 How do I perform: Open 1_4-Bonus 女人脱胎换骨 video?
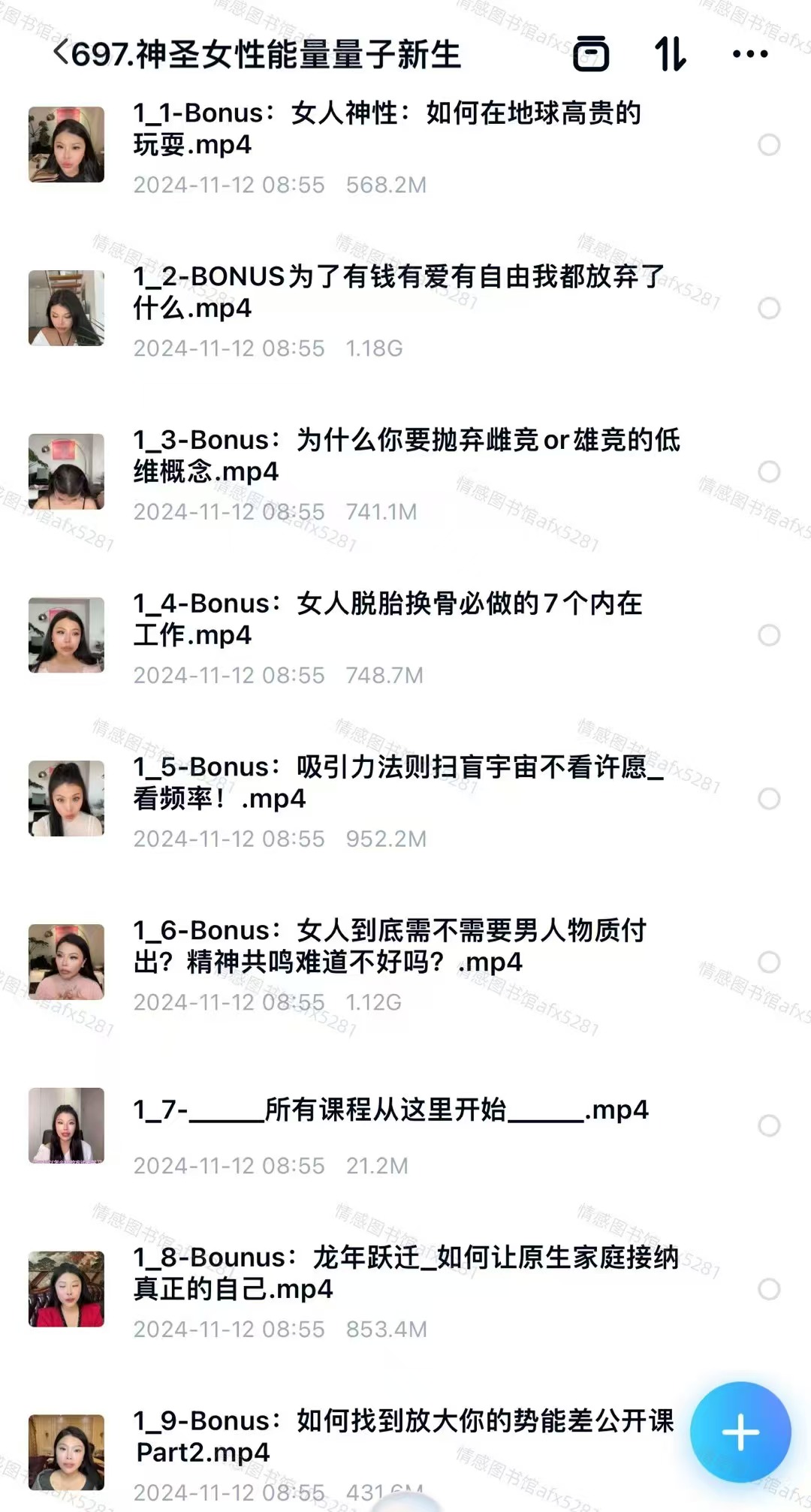pyautogui.click(x=387, y=619)
